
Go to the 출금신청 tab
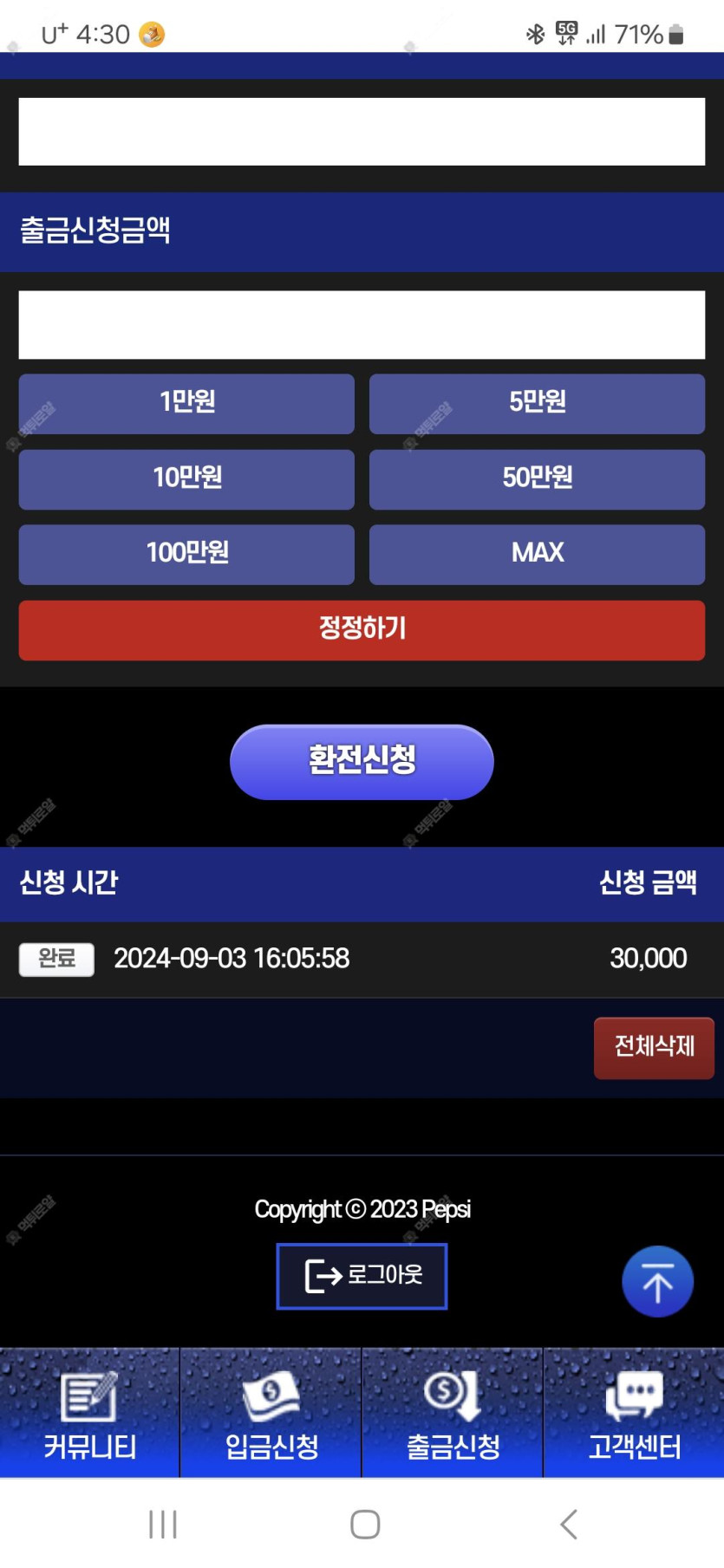(x=453, y=1413)
